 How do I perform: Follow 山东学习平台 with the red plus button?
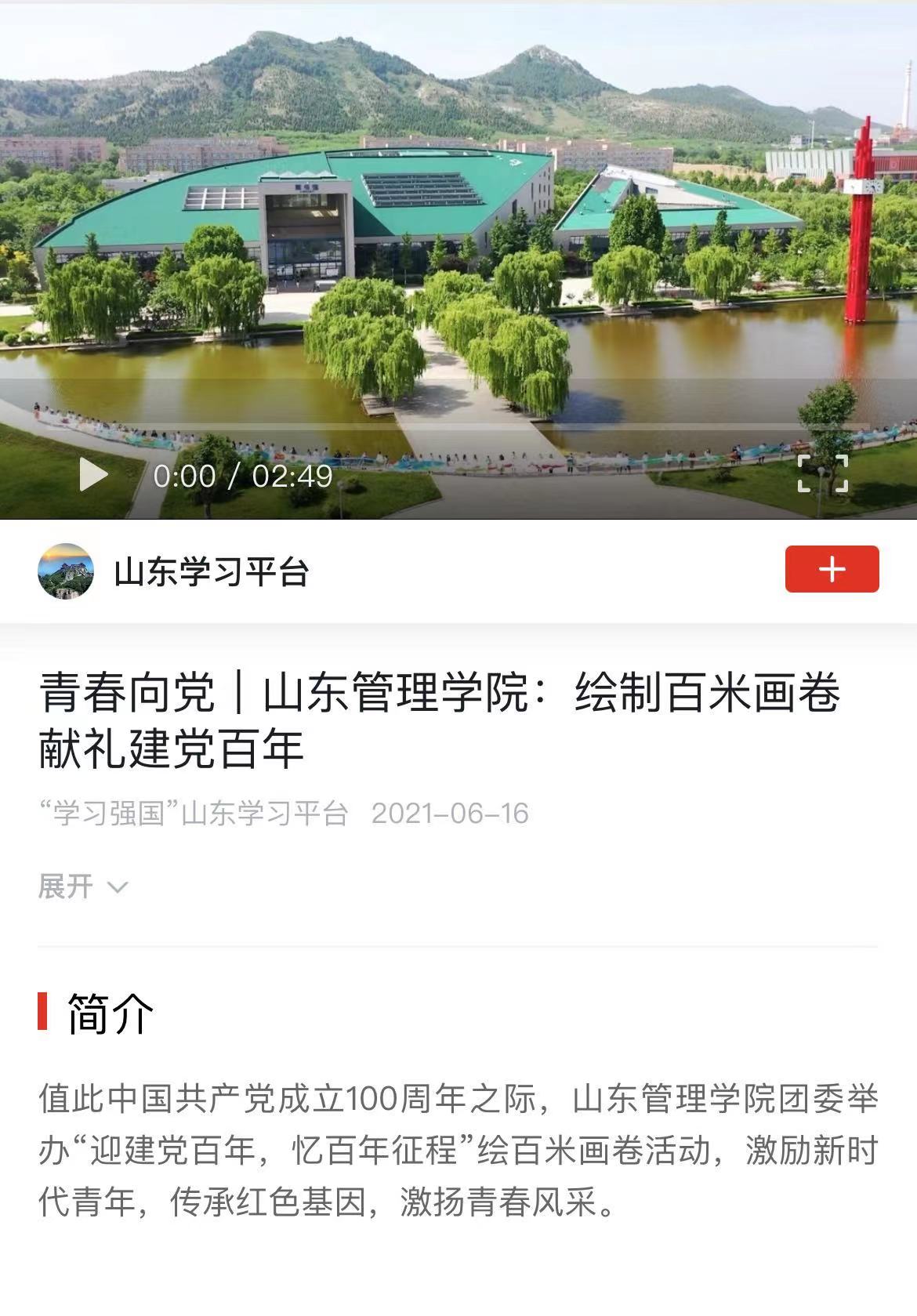click(832, 569)
